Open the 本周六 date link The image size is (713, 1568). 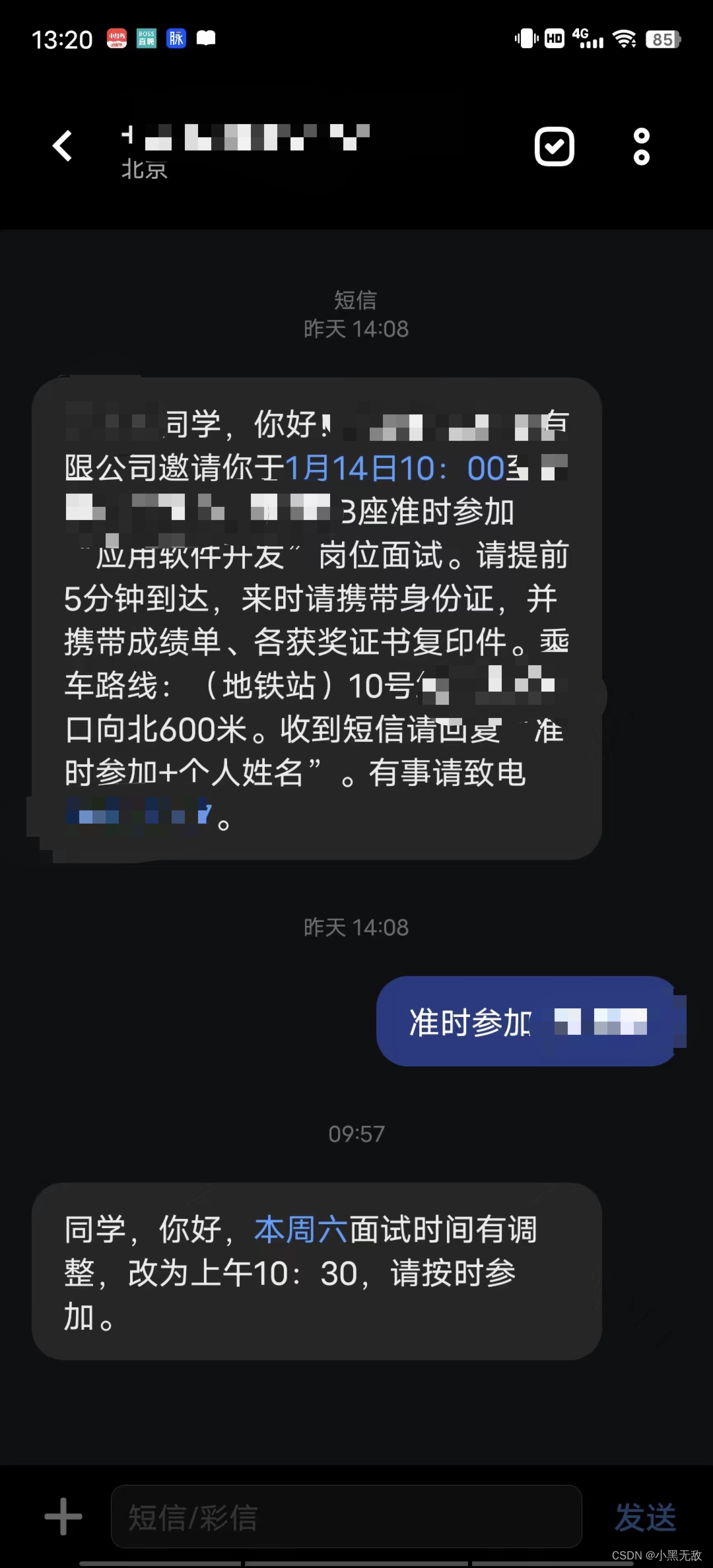(300, 1229)
